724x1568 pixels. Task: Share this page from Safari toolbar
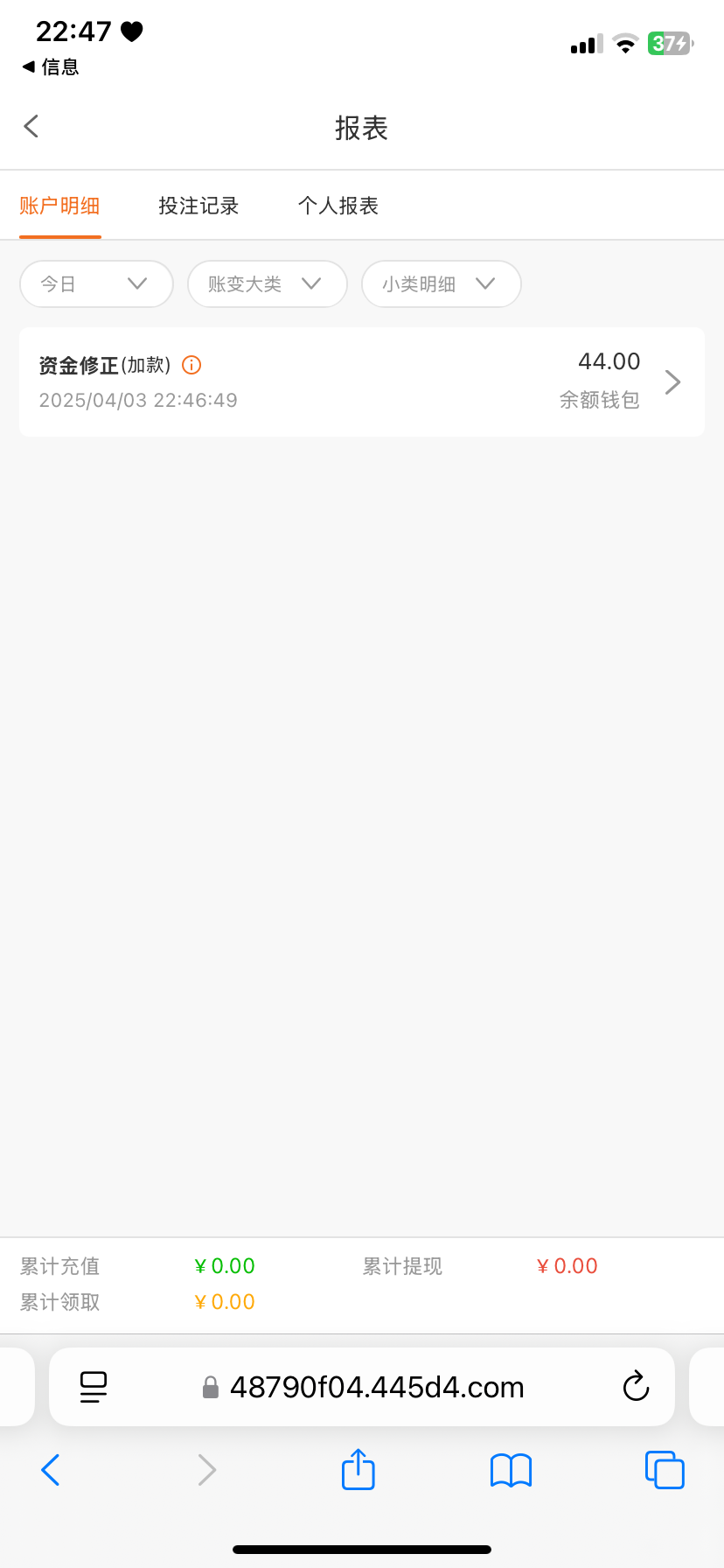pos(358,1469)
